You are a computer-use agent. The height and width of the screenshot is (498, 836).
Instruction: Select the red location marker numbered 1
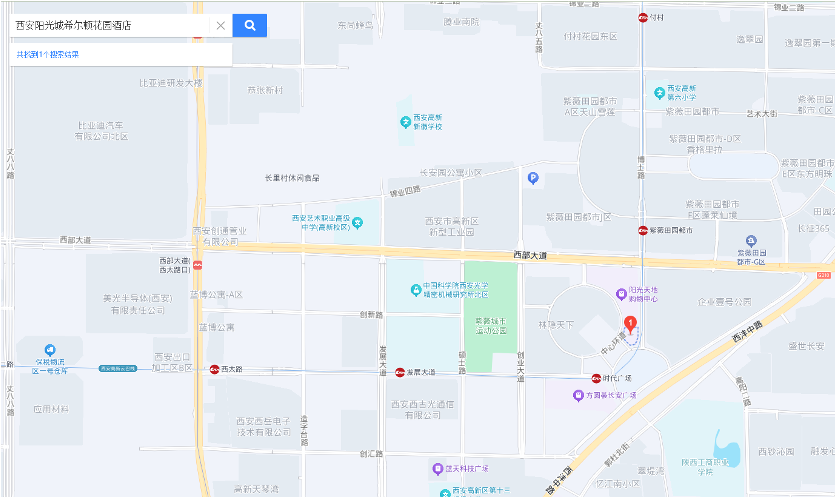tap(630, 323)
